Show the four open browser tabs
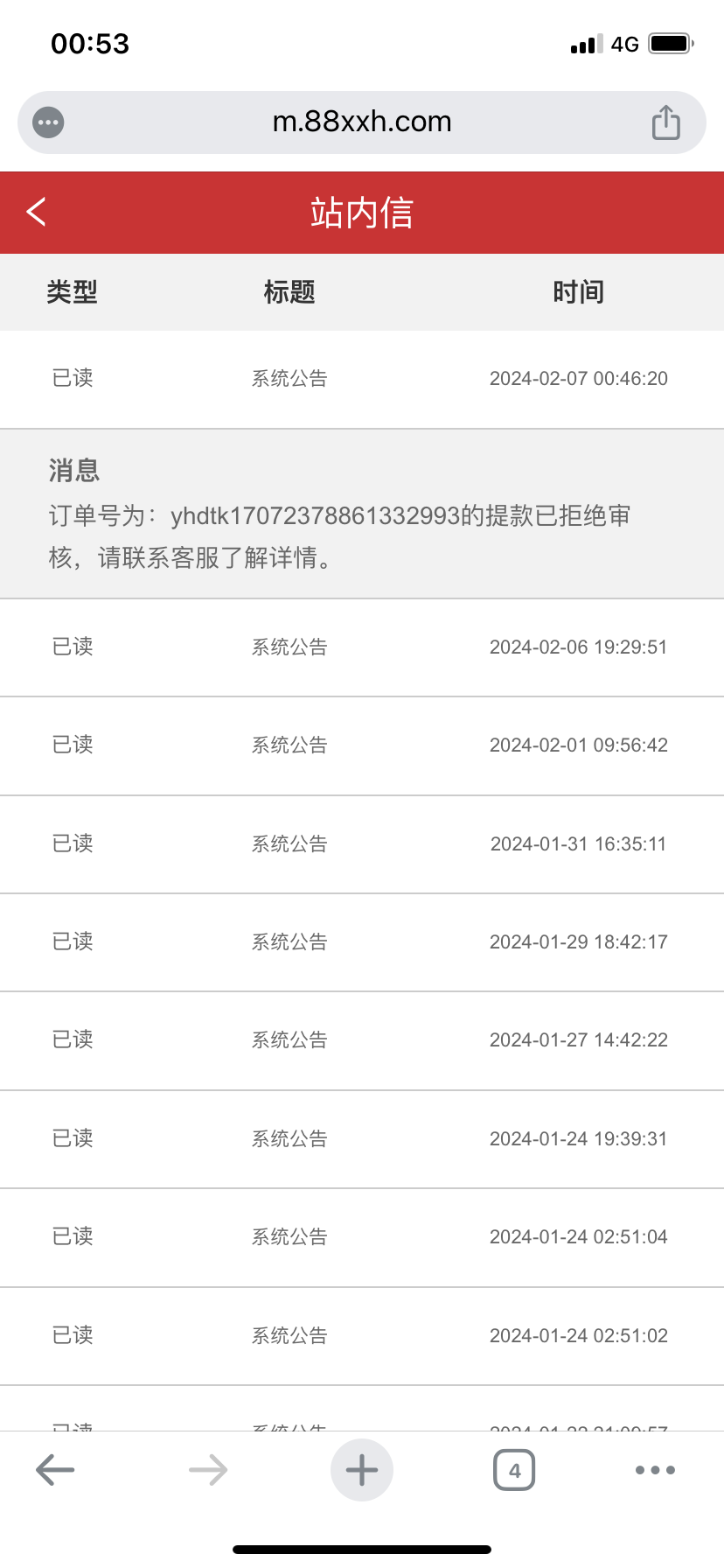 pos(514,1470)
